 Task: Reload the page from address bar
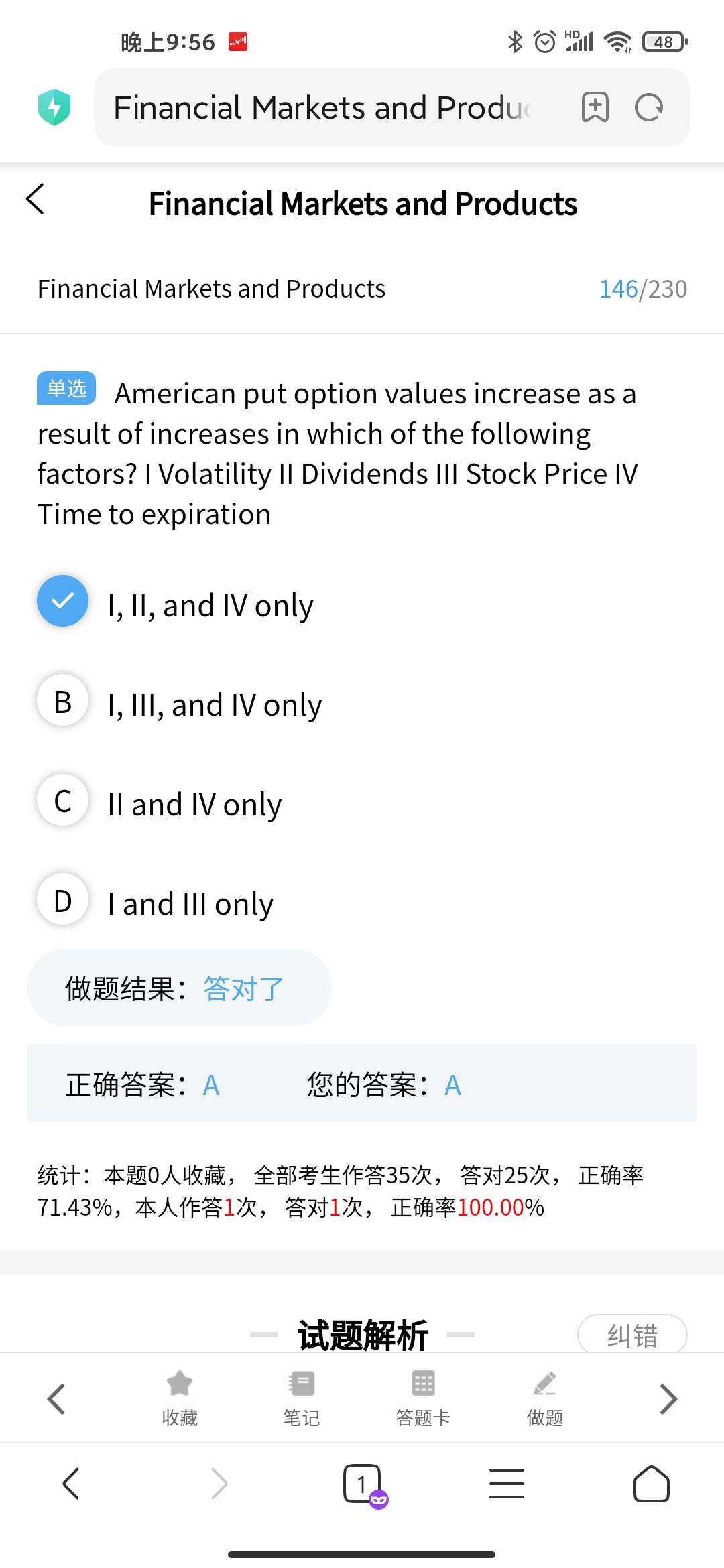click(648, 107)
